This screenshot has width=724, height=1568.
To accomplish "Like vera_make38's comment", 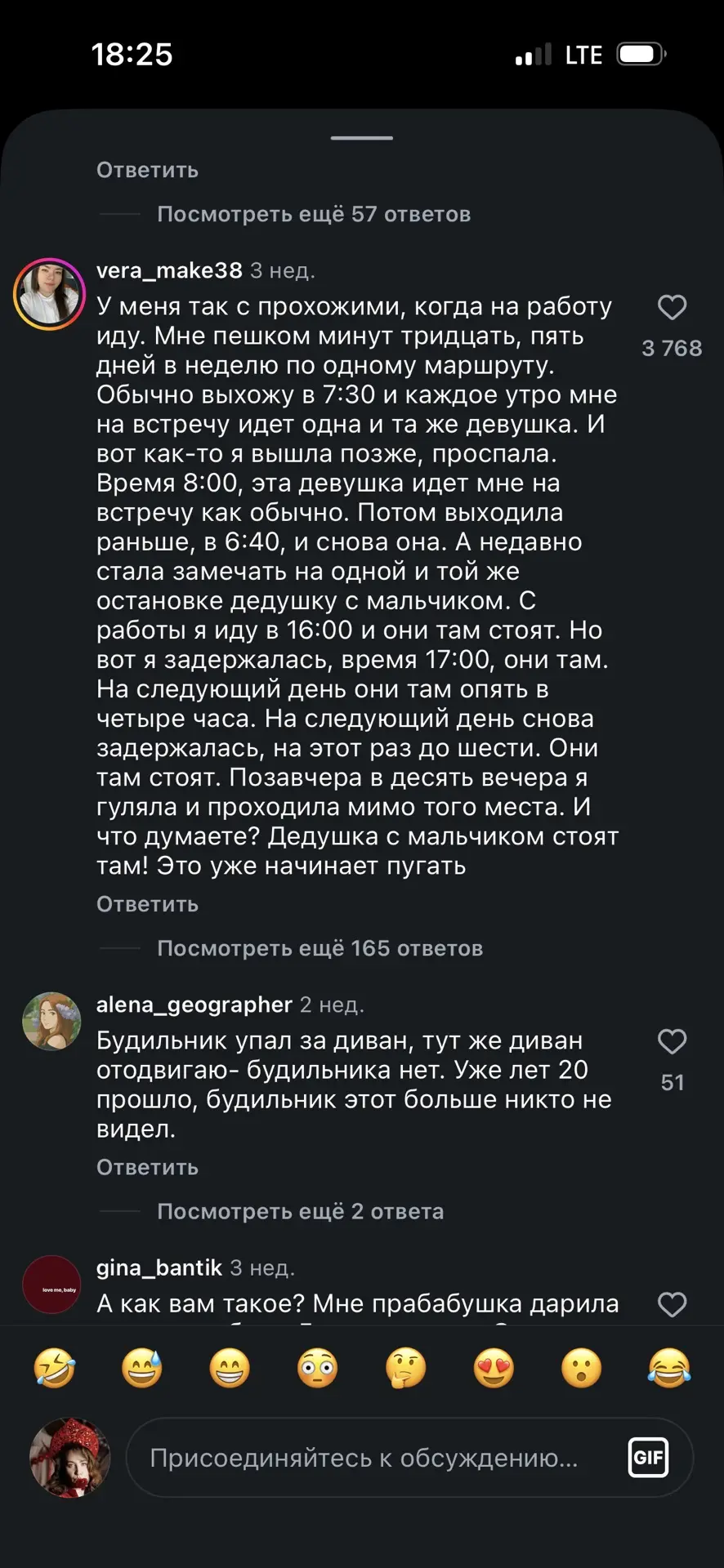I will click(672, 308).
